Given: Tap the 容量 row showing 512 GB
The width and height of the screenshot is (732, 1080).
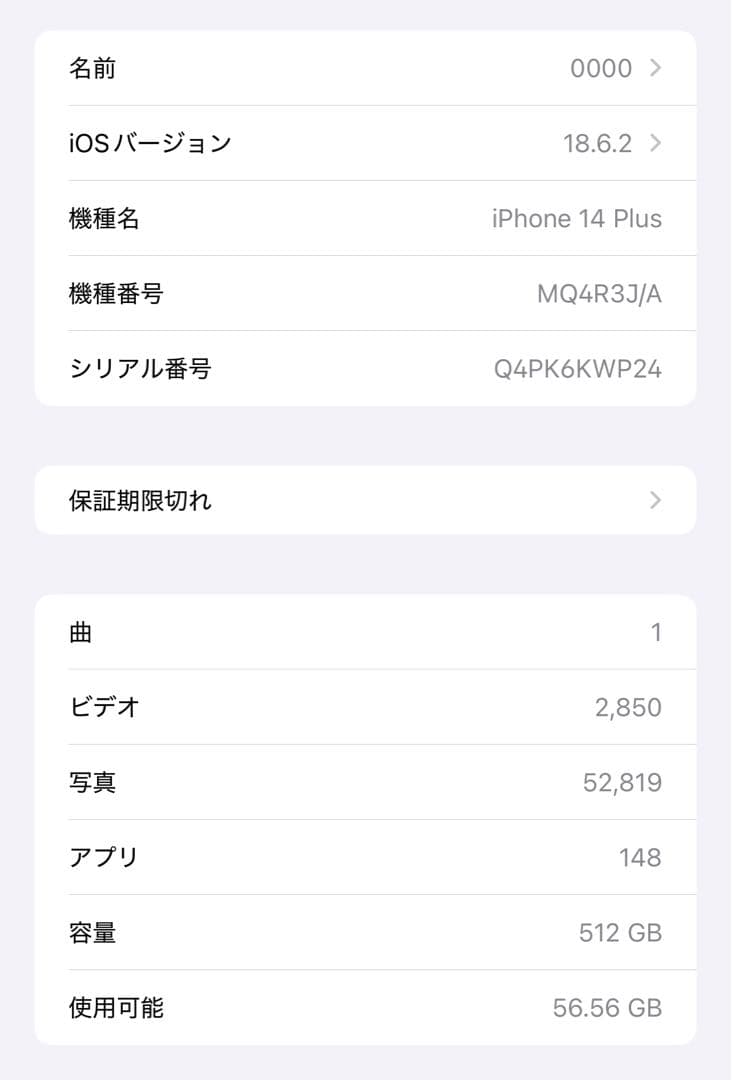Looking at the screenshot, I should (366, 932).
